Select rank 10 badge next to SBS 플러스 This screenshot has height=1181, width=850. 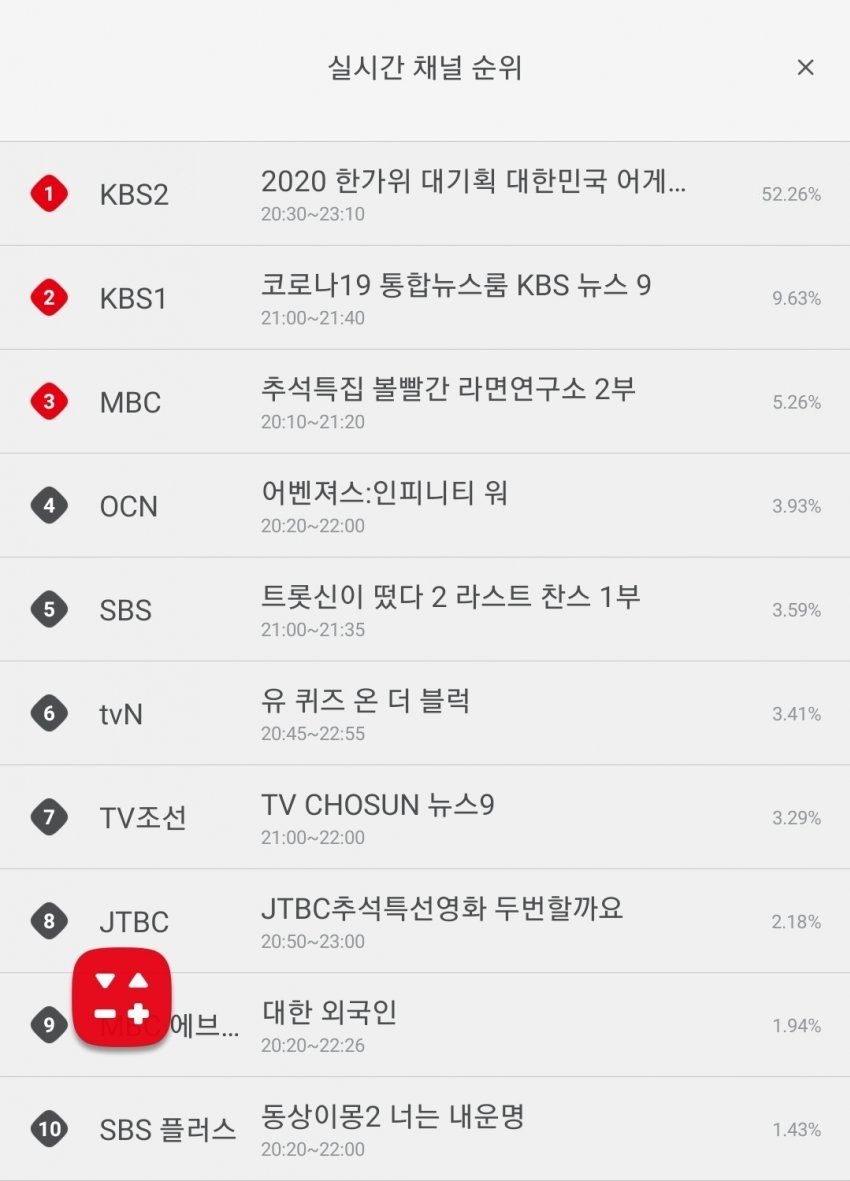(48, 1129)
